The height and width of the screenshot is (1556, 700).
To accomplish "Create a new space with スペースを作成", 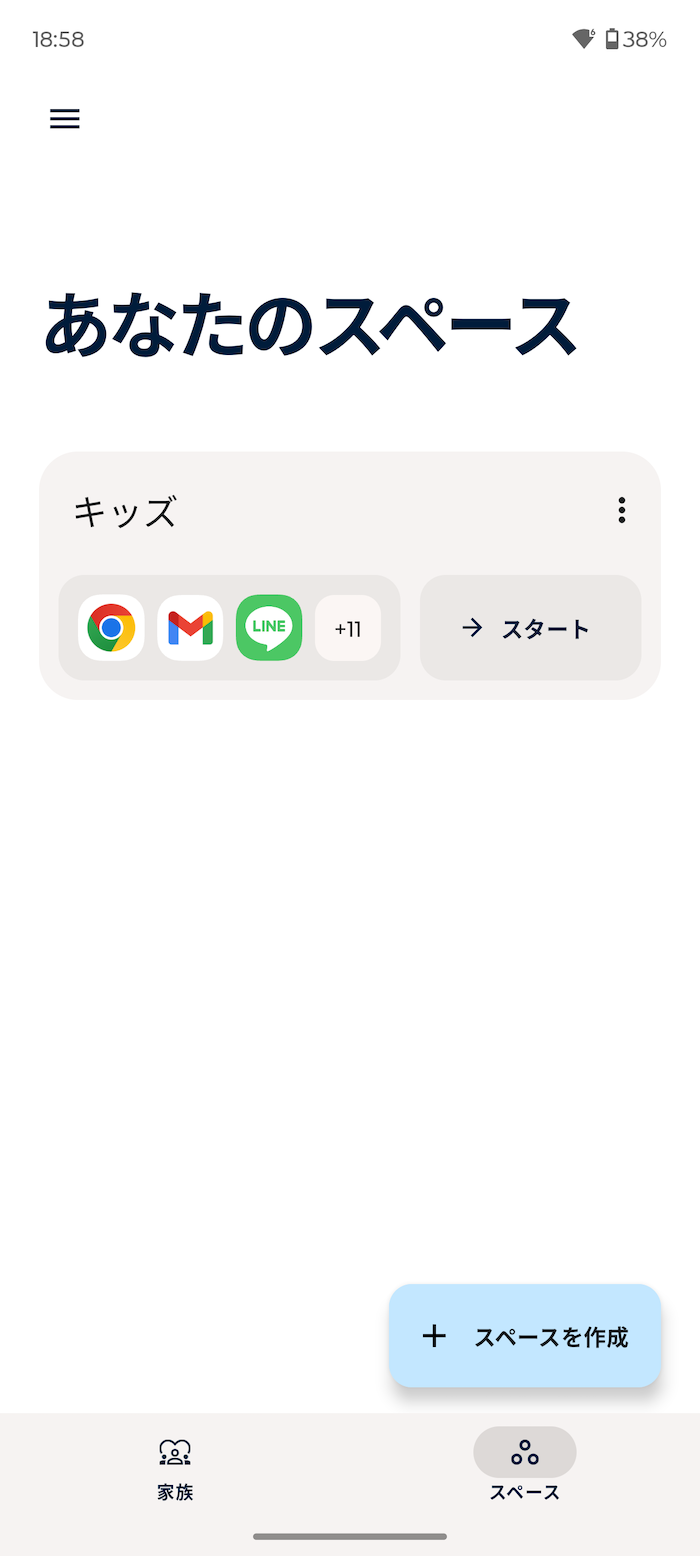I will click(x=525, y=1336).
